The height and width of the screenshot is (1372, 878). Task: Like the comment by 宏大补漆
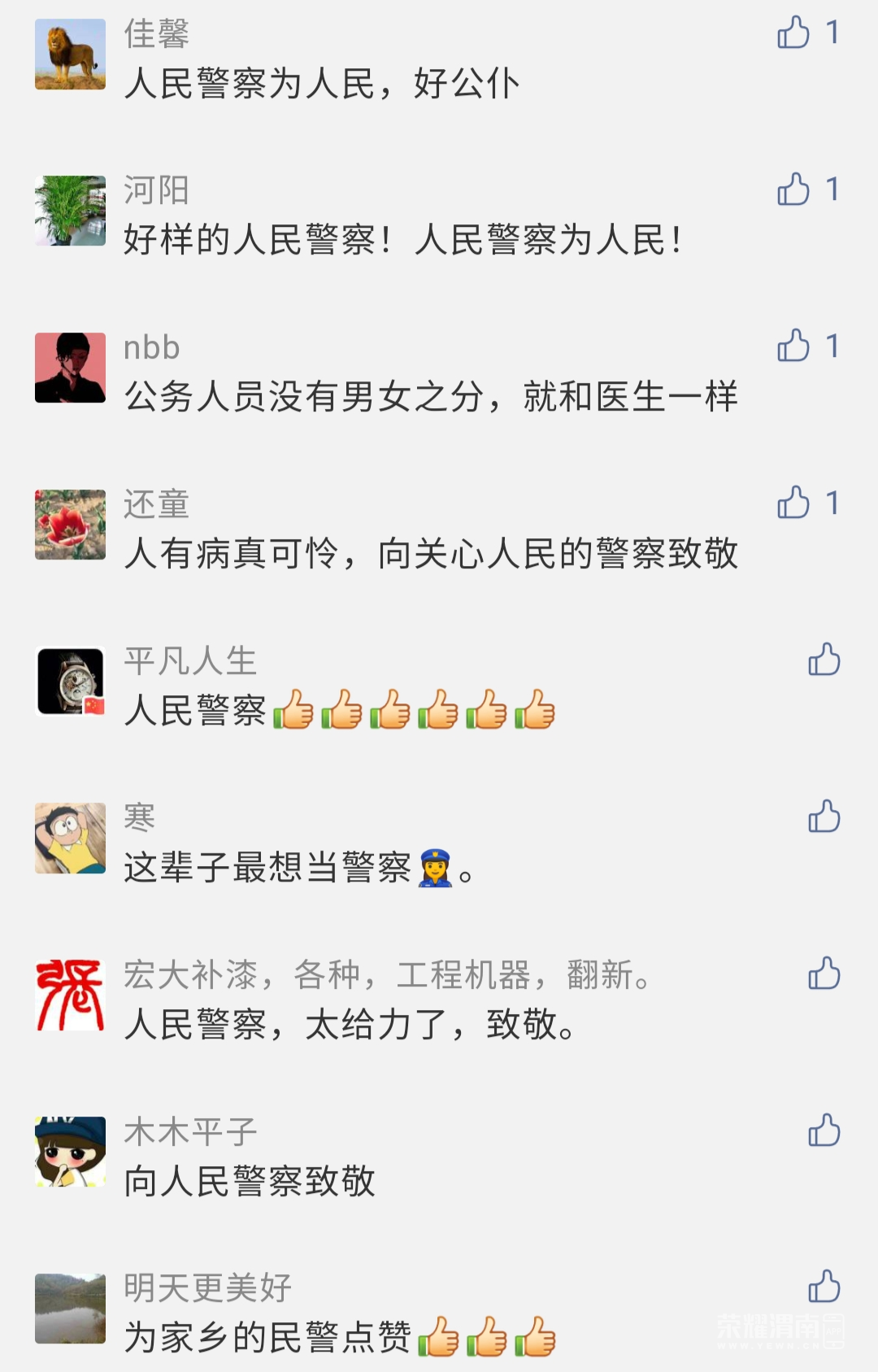824,973
